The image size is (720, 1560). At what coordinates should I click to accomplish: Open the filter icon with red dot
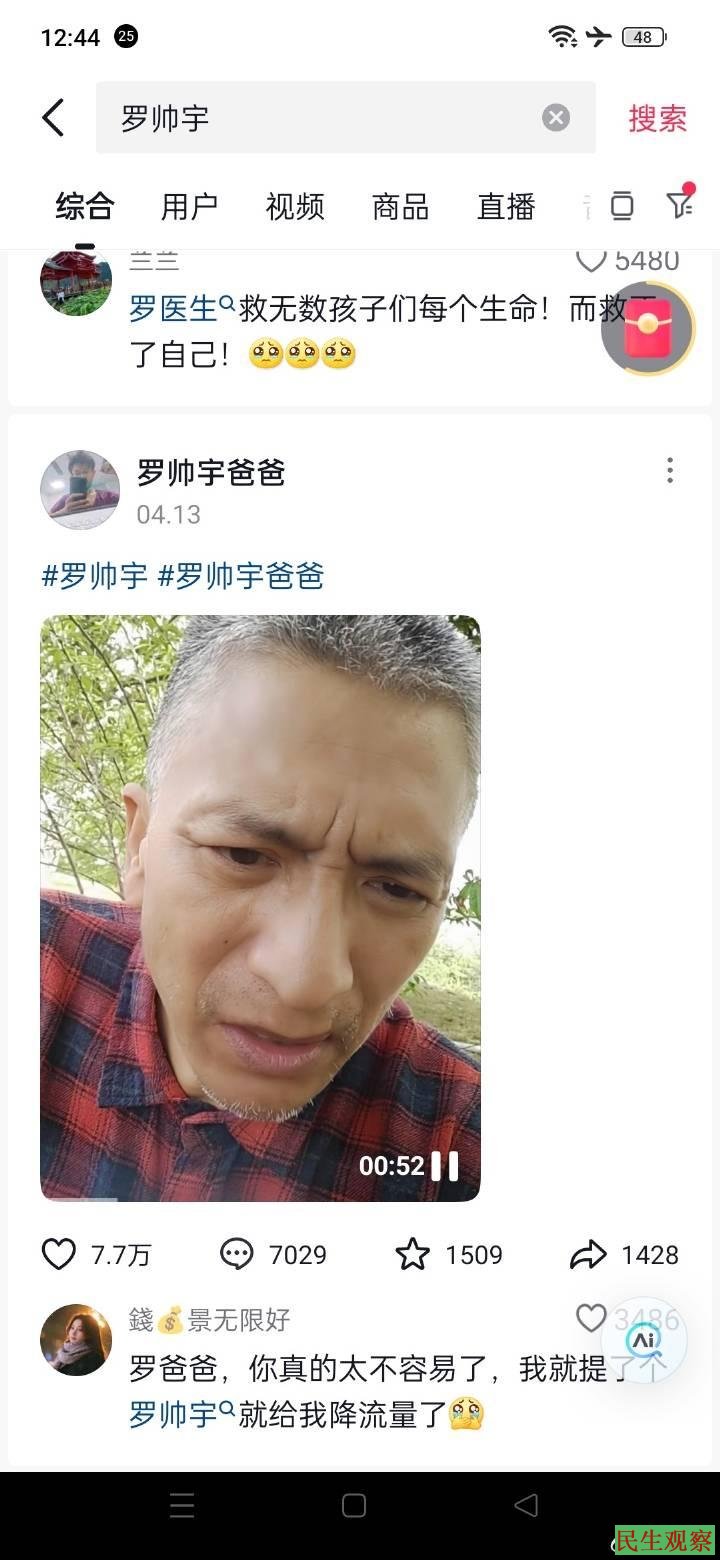tap(680, 204)
